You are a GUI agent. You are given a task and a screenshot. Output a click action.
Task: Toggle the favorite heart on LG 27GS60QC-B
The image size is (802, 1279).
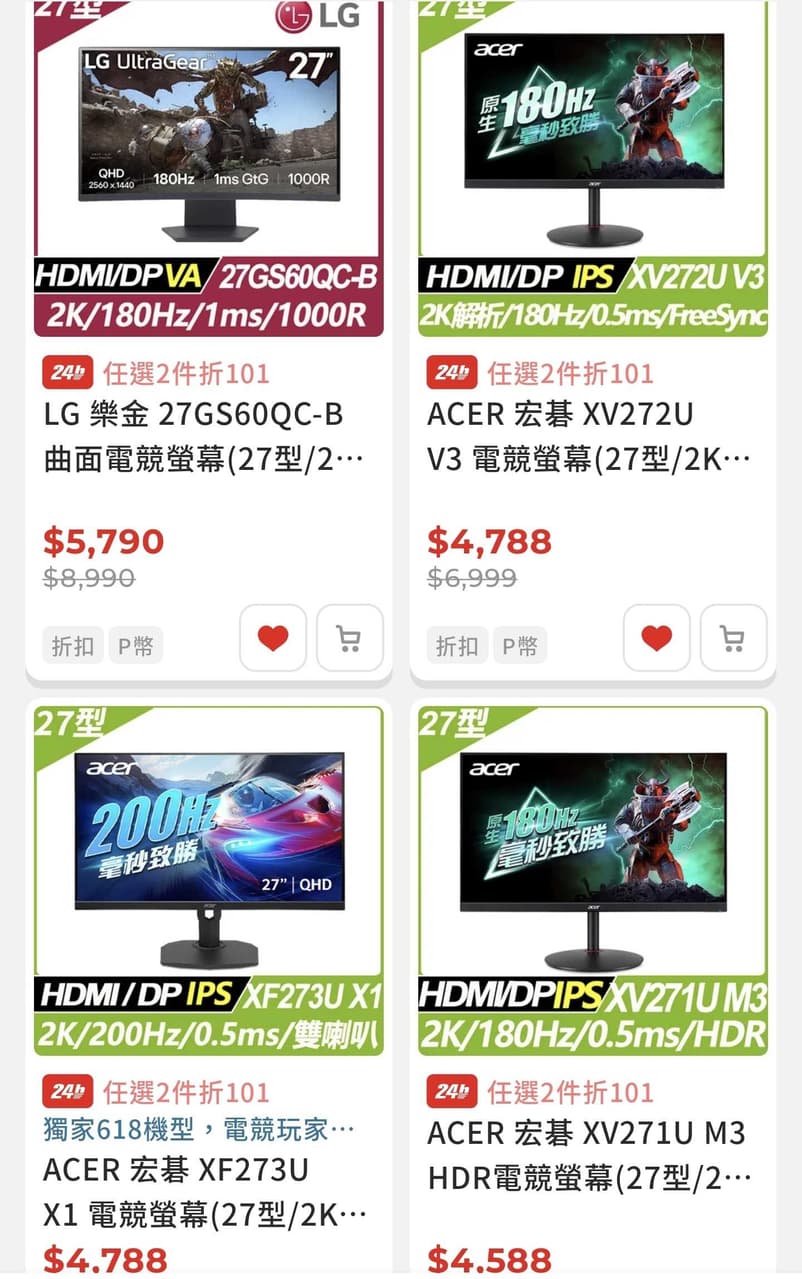[273, 638]
